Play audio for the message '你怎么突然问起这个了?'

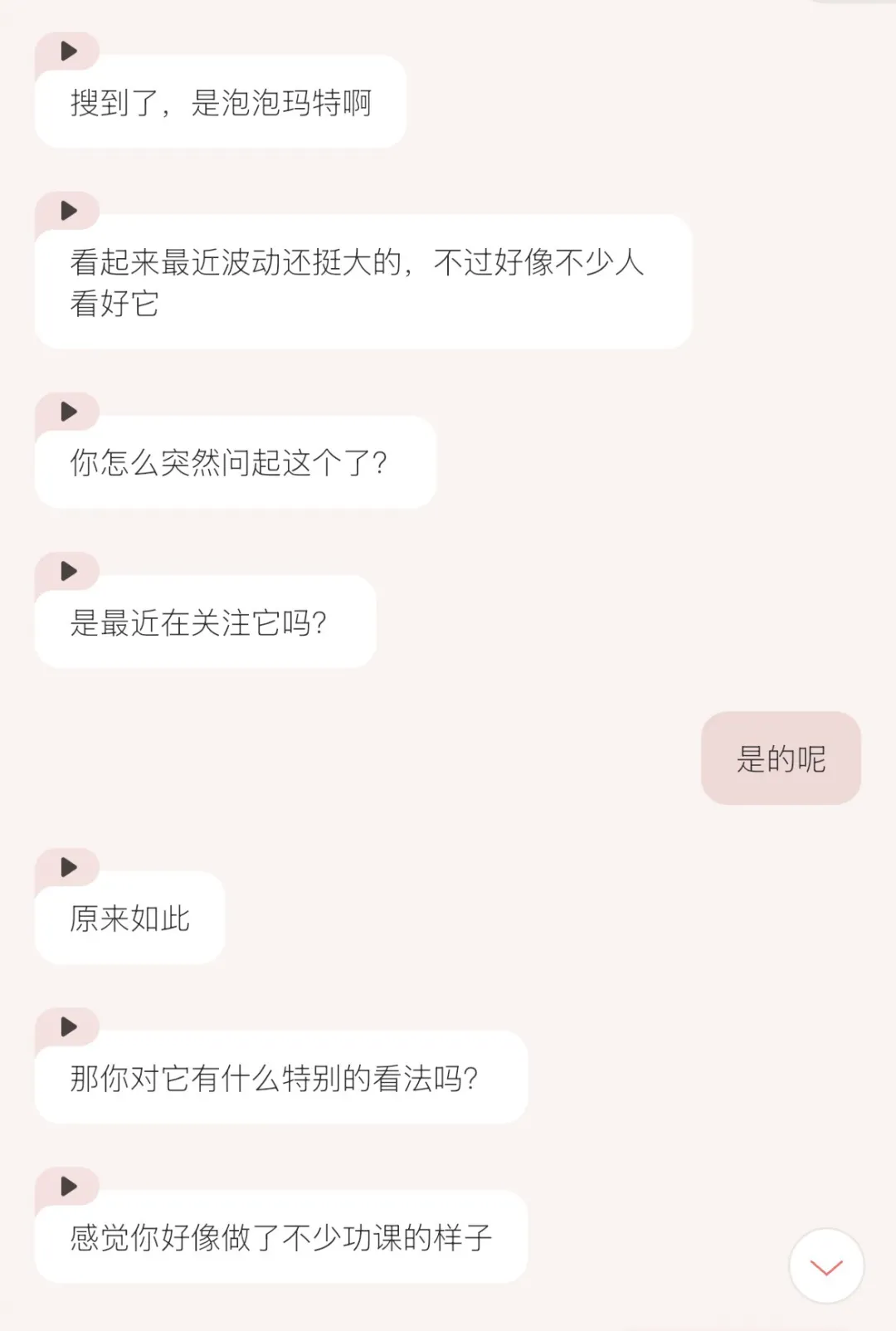pyautogui.click(x=68, y=412)
